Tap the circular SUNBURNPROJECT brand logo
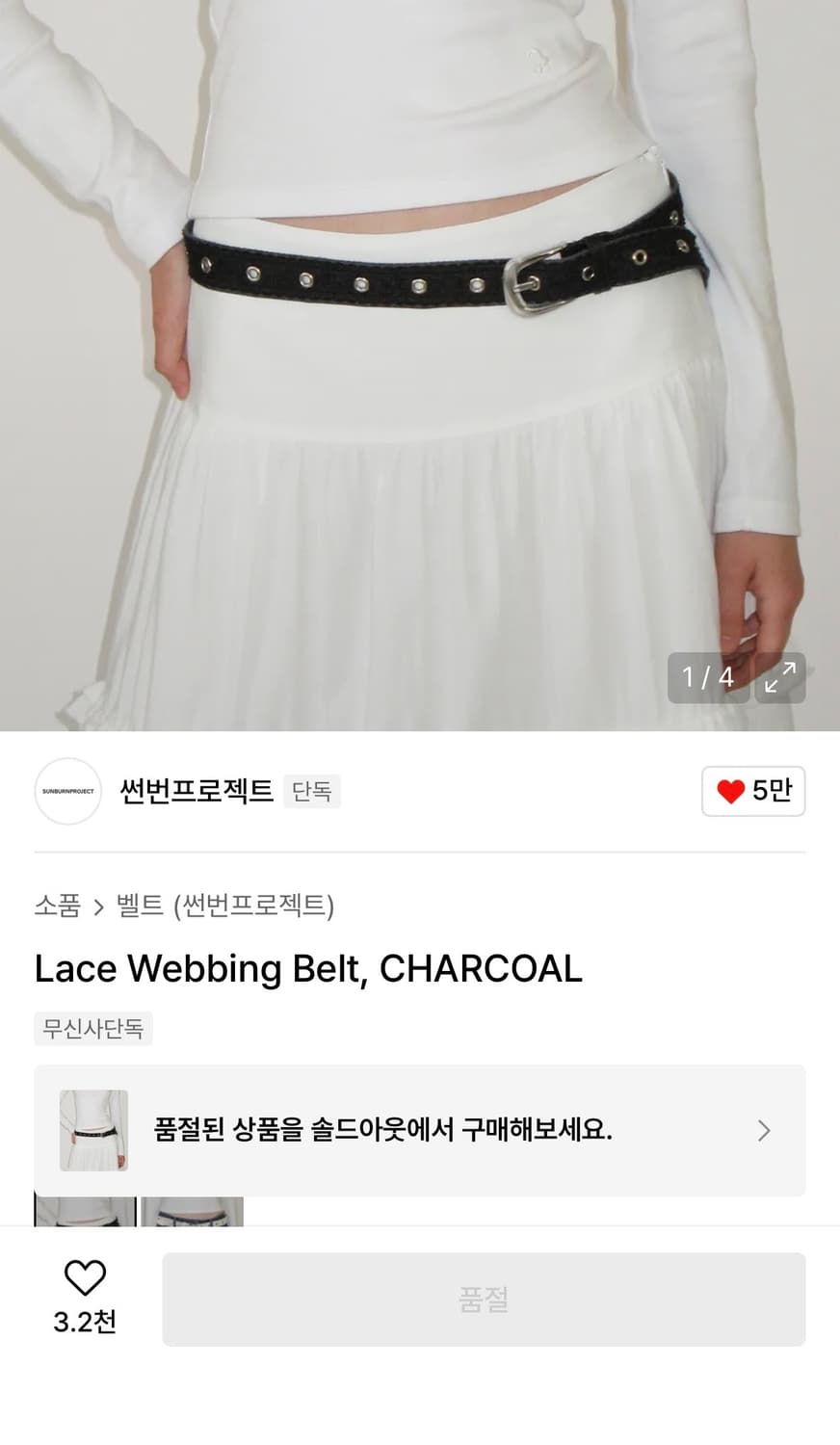 pyautogui.click(x=67, y=790)
